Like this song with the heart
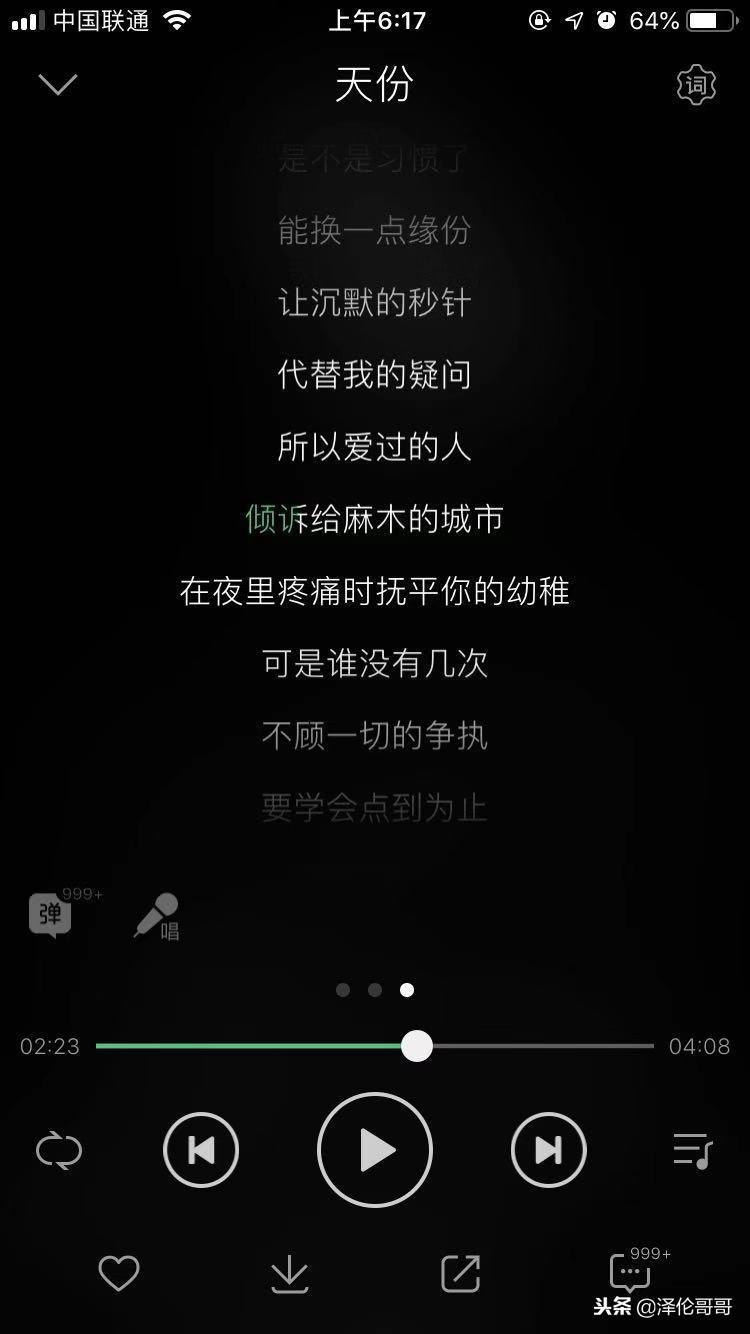 pos(118,1273)
